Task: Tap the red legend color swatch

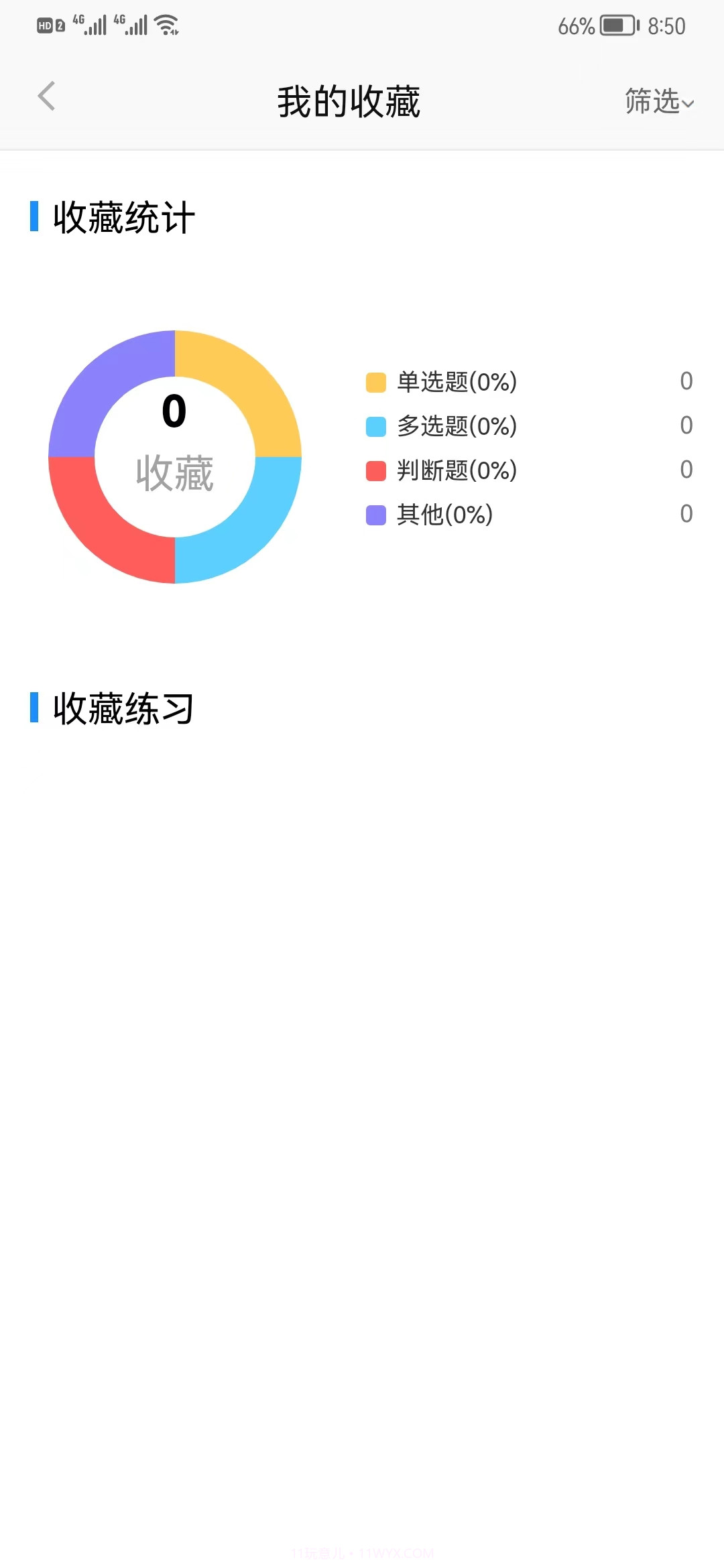Action: point(375,470)
